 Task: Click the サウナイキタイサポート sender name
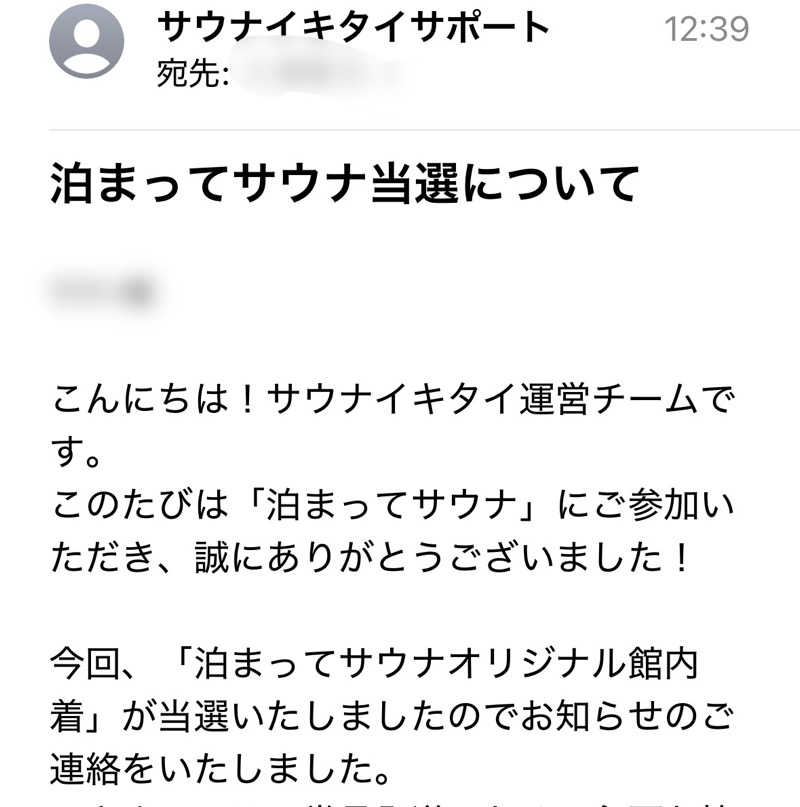point(350,26)
